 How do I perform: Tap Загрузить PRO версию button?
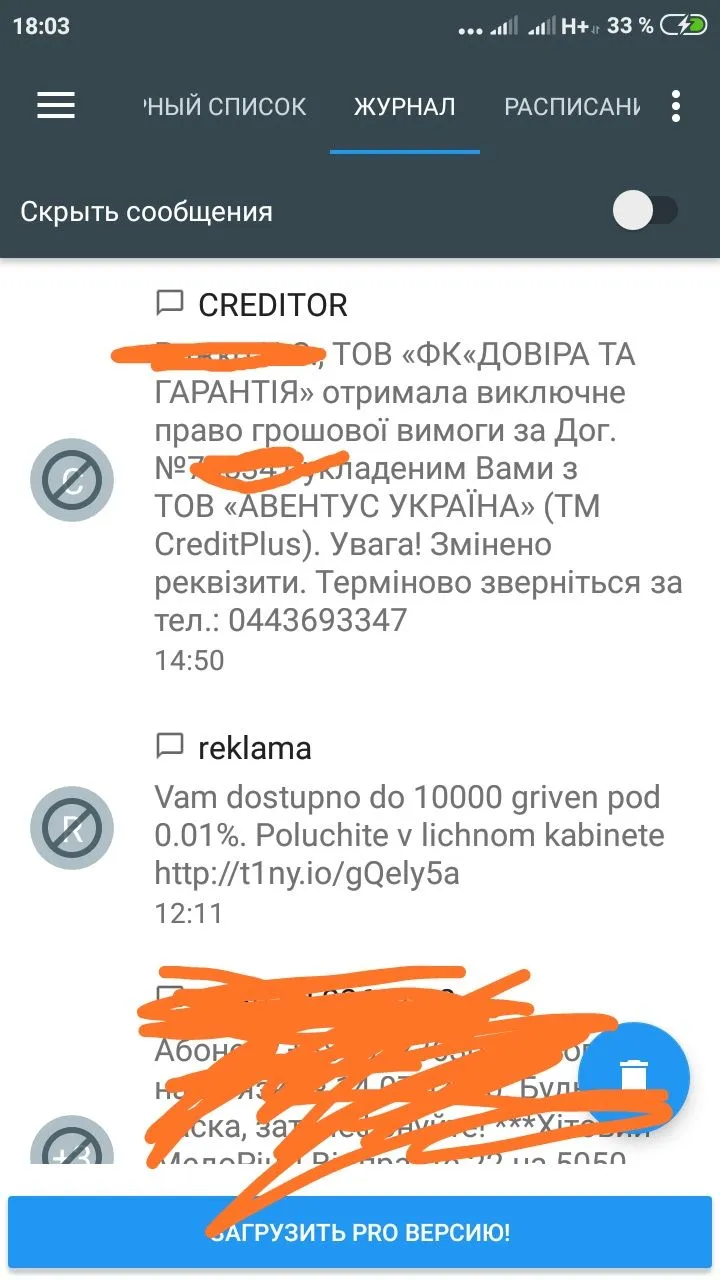point(360,1232)
